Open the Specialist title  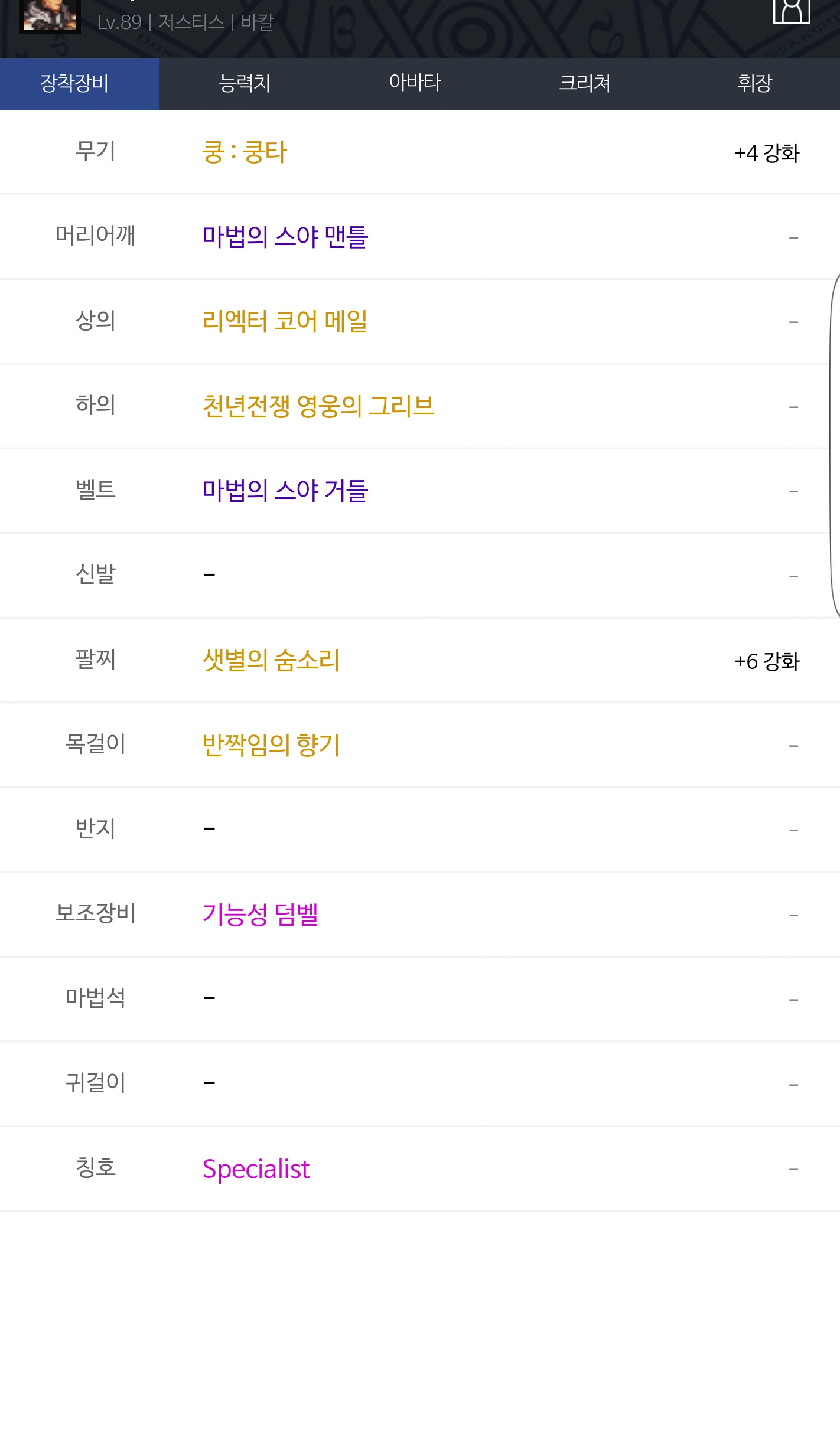[x=256, y=1168]
